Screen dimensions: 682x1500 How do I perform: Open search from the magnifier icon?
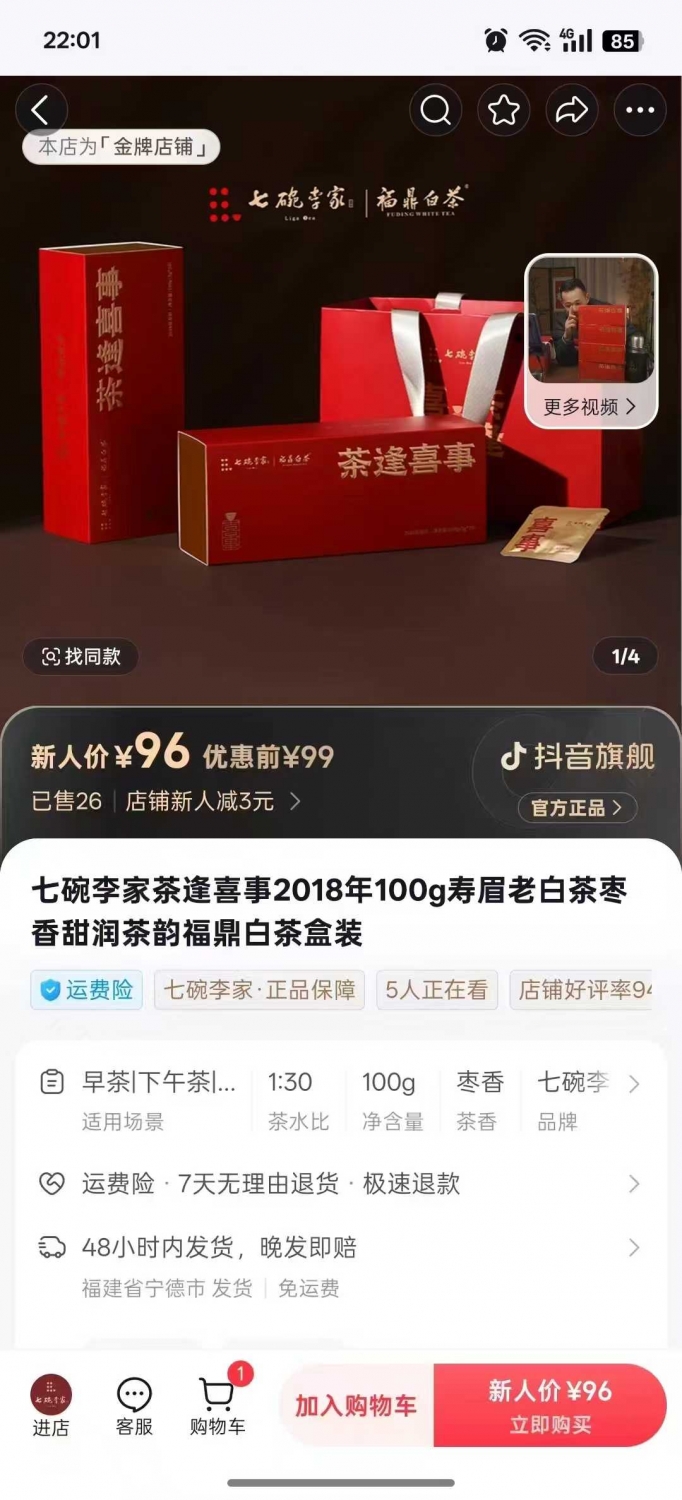coord(435,110)
